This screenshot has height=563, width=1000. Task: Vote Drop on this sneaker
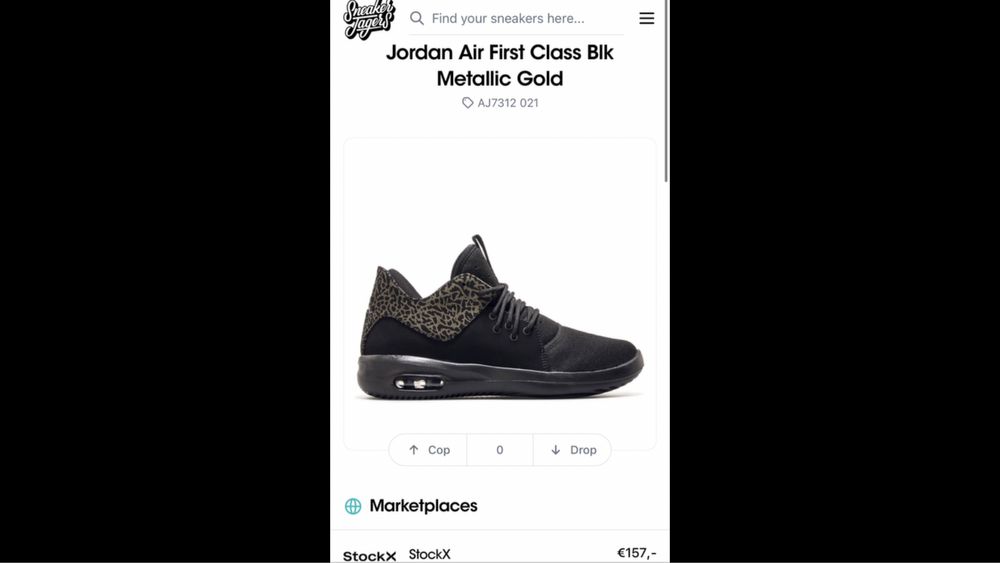(x=572, y=450)
